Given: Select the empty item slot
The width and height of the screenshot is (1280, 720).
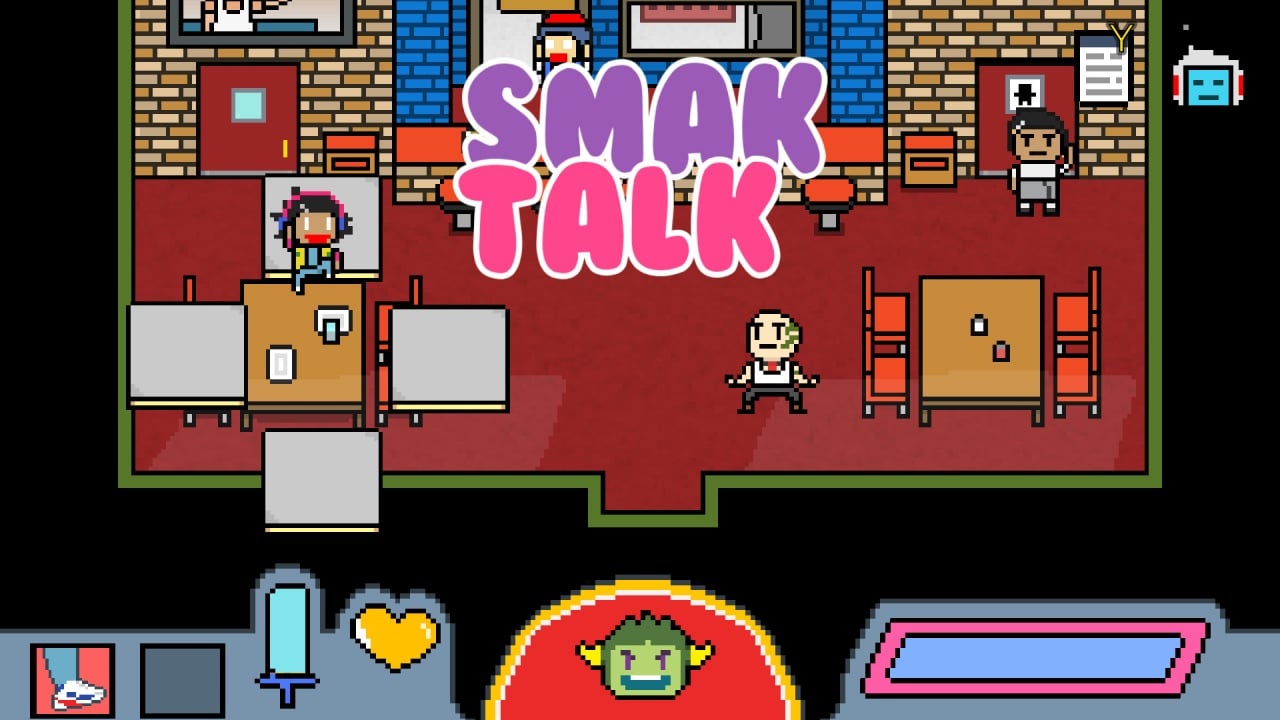Looking at the screenshot, I should tap(182, 680).
